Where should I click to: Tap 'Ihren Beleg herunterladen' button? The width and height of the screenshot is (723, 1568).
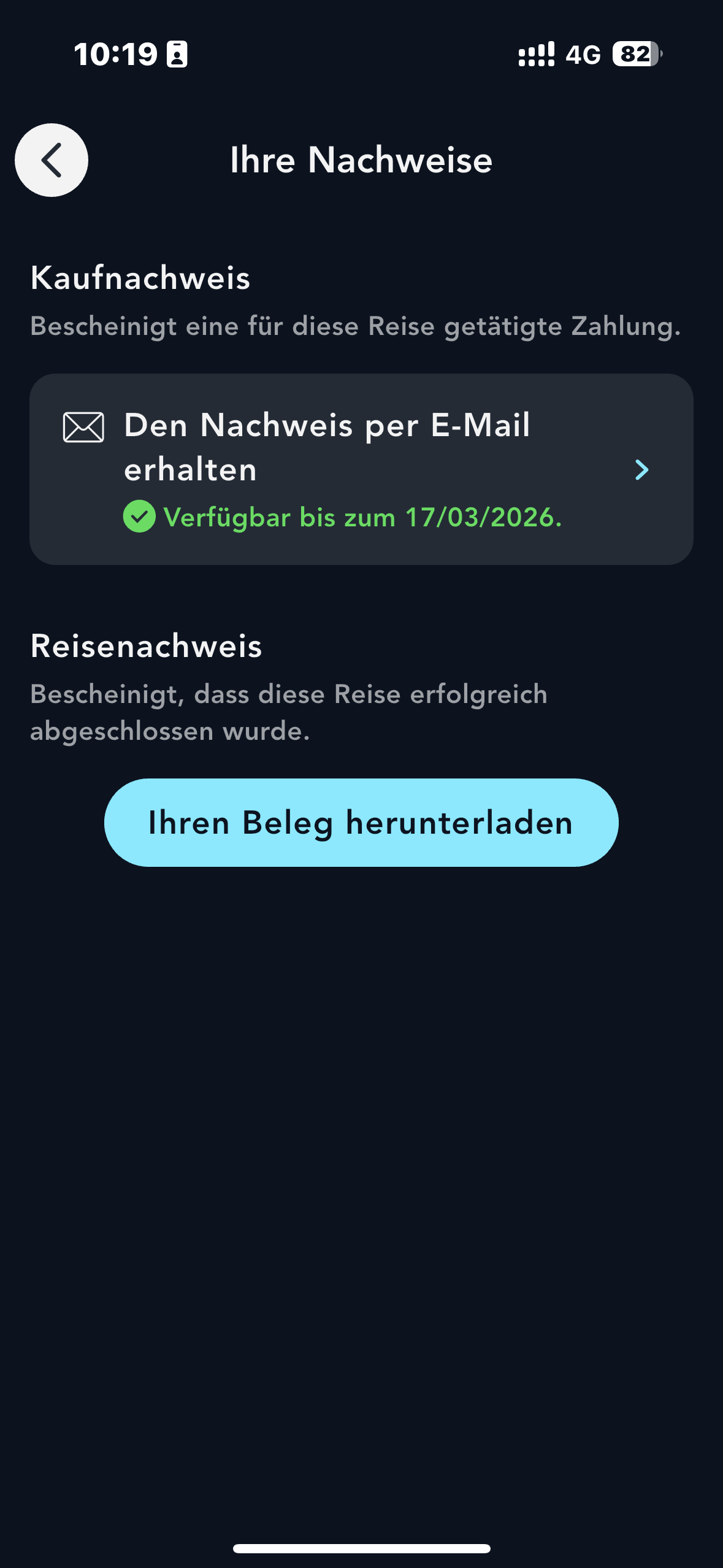(361, 822)
